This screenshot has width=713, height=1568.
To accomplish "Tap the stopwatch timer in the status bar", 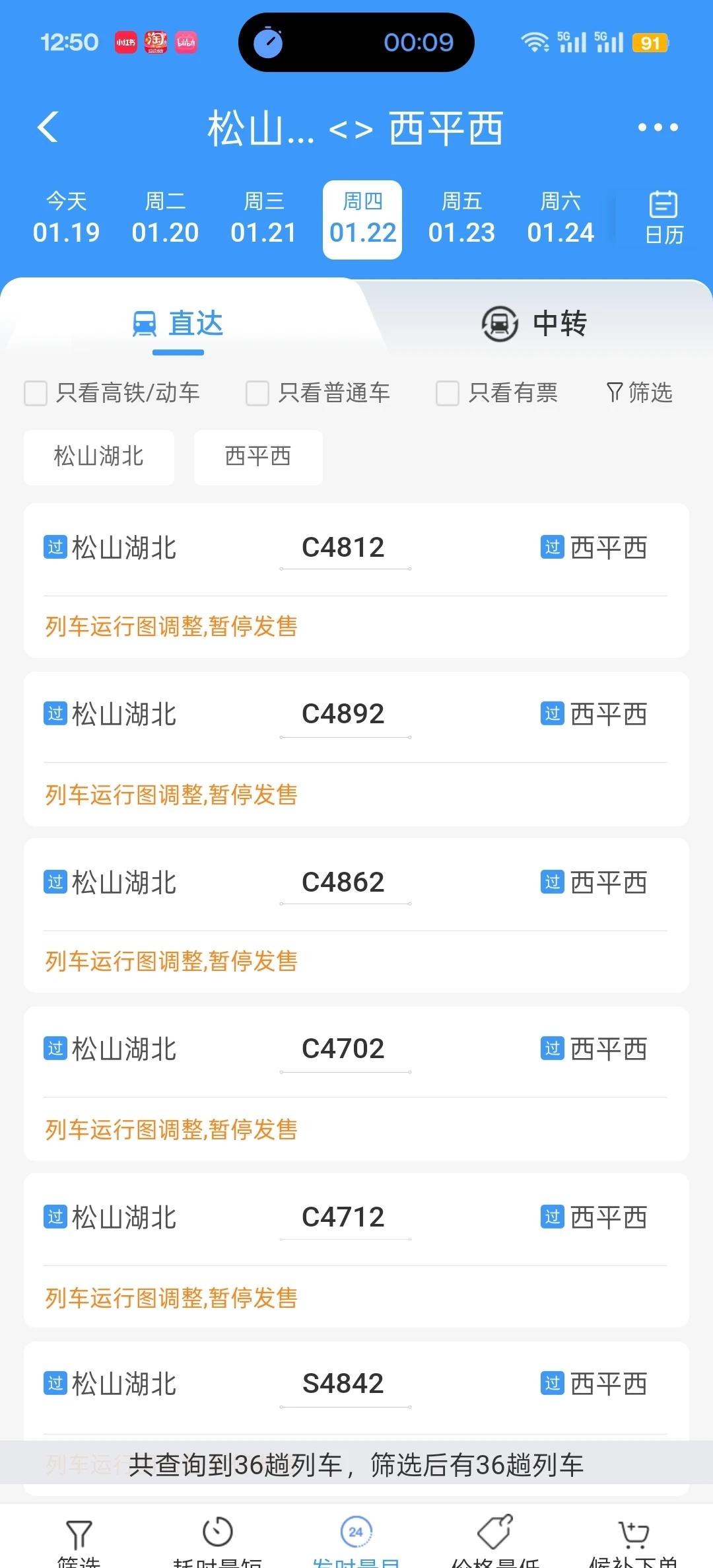I will [x=268, y=42].
